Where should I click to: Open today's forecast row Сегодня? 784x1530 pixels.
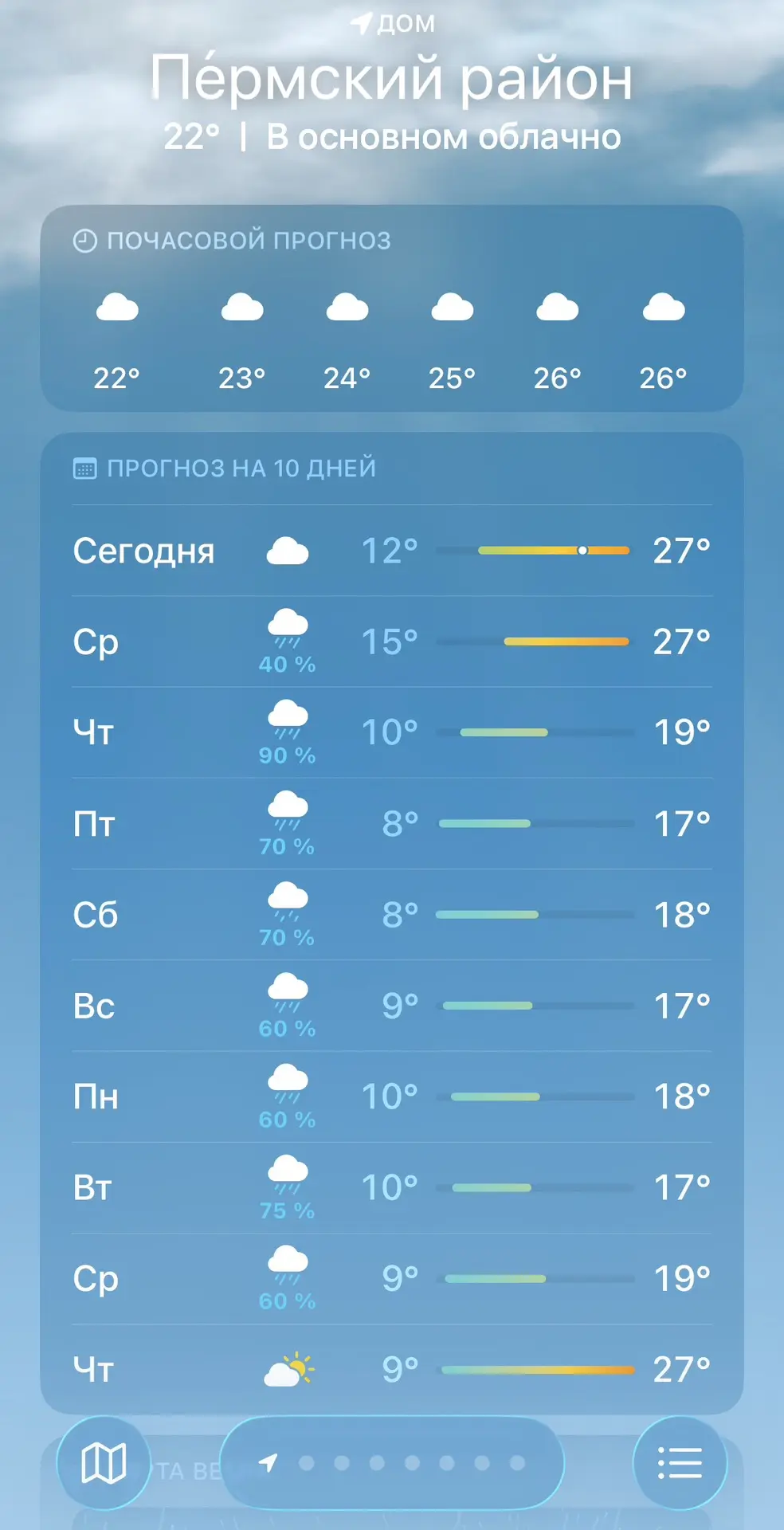coord(392,551)
